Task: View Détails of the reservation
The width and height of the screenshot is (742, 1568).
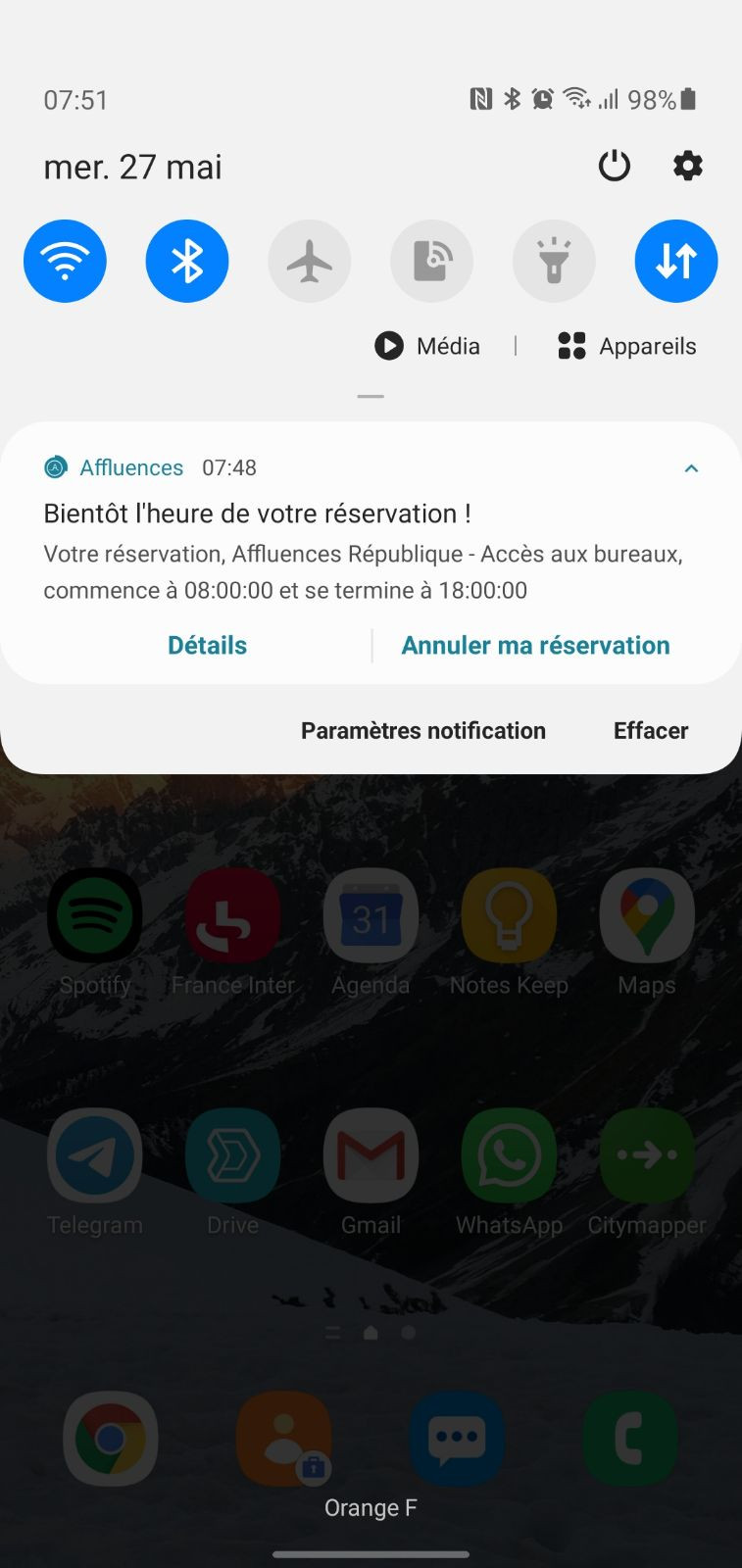Action: (x=207, y=645)
